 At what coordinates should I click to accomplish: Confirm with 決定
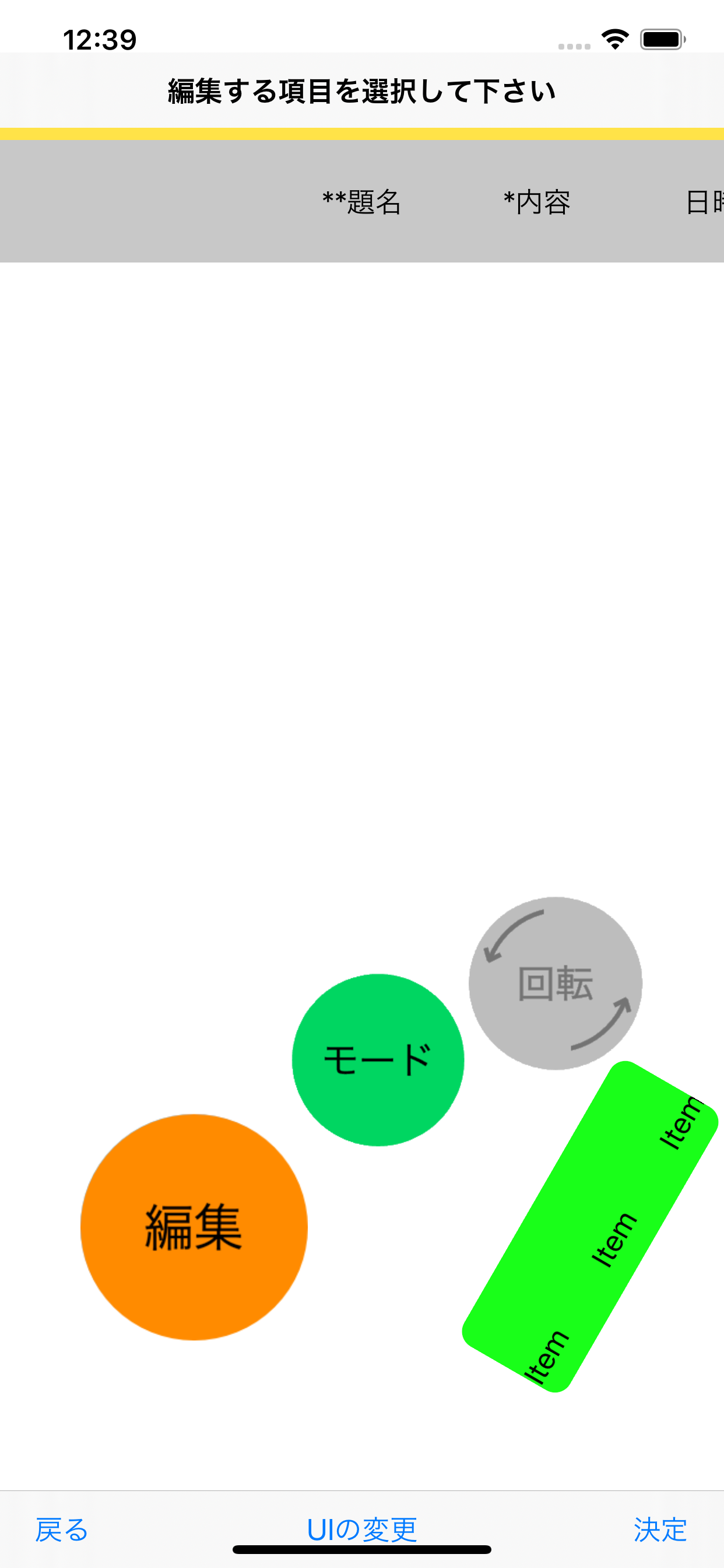pyautogui.click(x=660, y=1529)
